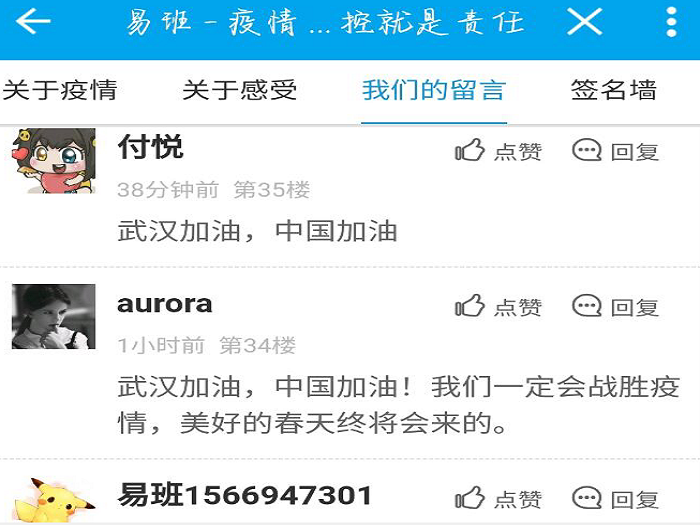Like the comment by 易班1566947301
Screen dimensions: 700x525
(x=499, y=498)
